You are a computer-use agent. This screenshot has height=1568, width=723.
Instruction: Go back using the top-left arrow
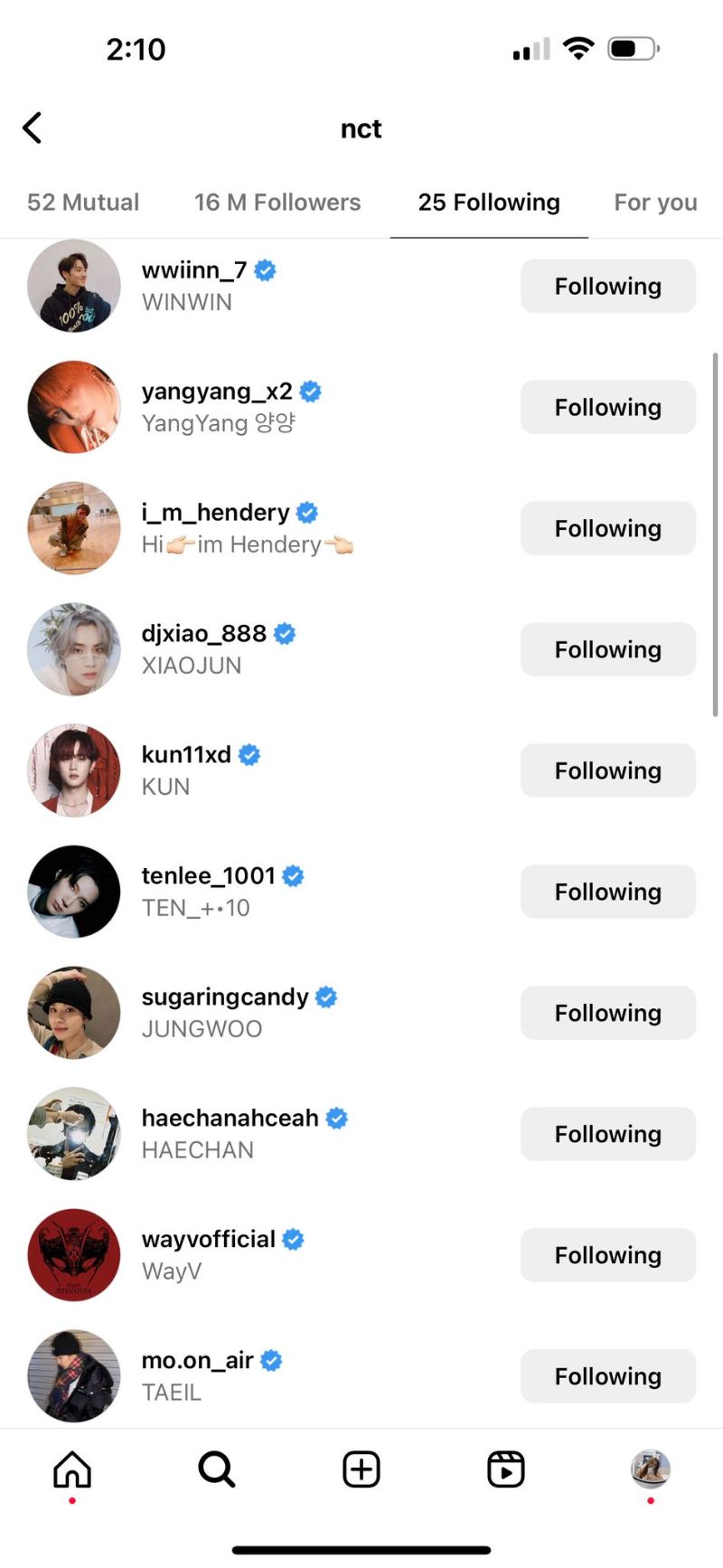[33, 128]
